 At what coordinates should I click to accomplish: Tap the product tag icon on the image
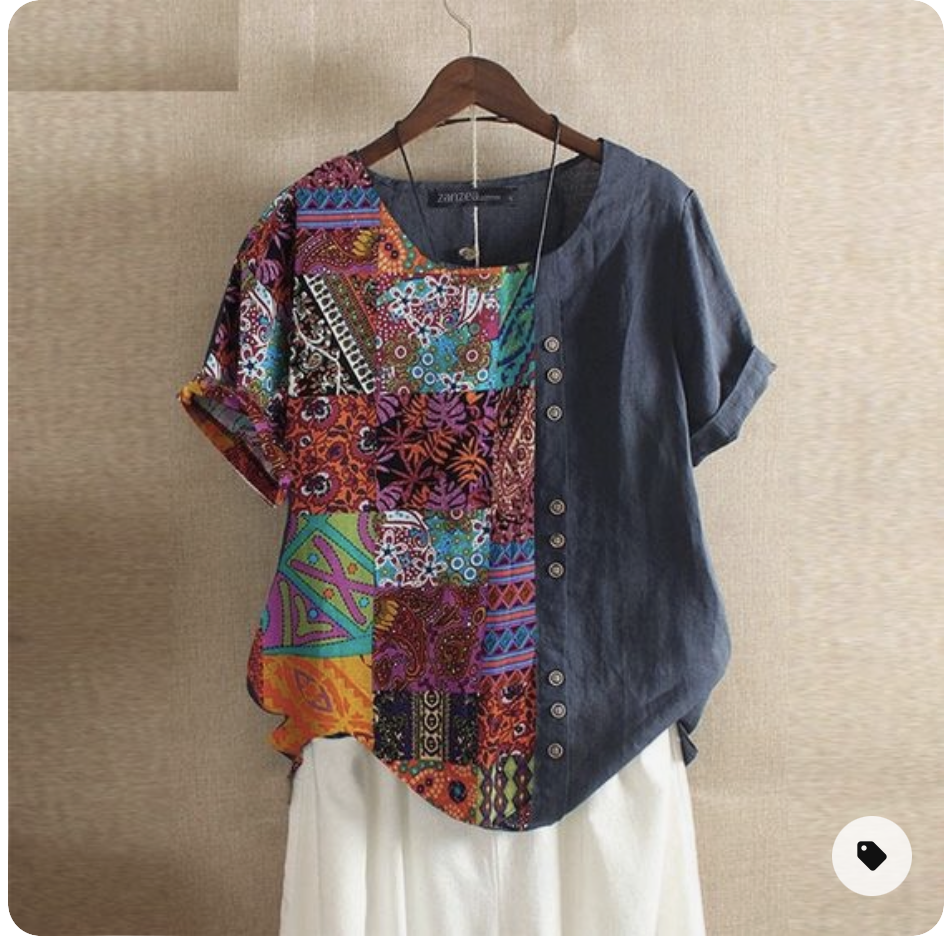tap(871, 855)
